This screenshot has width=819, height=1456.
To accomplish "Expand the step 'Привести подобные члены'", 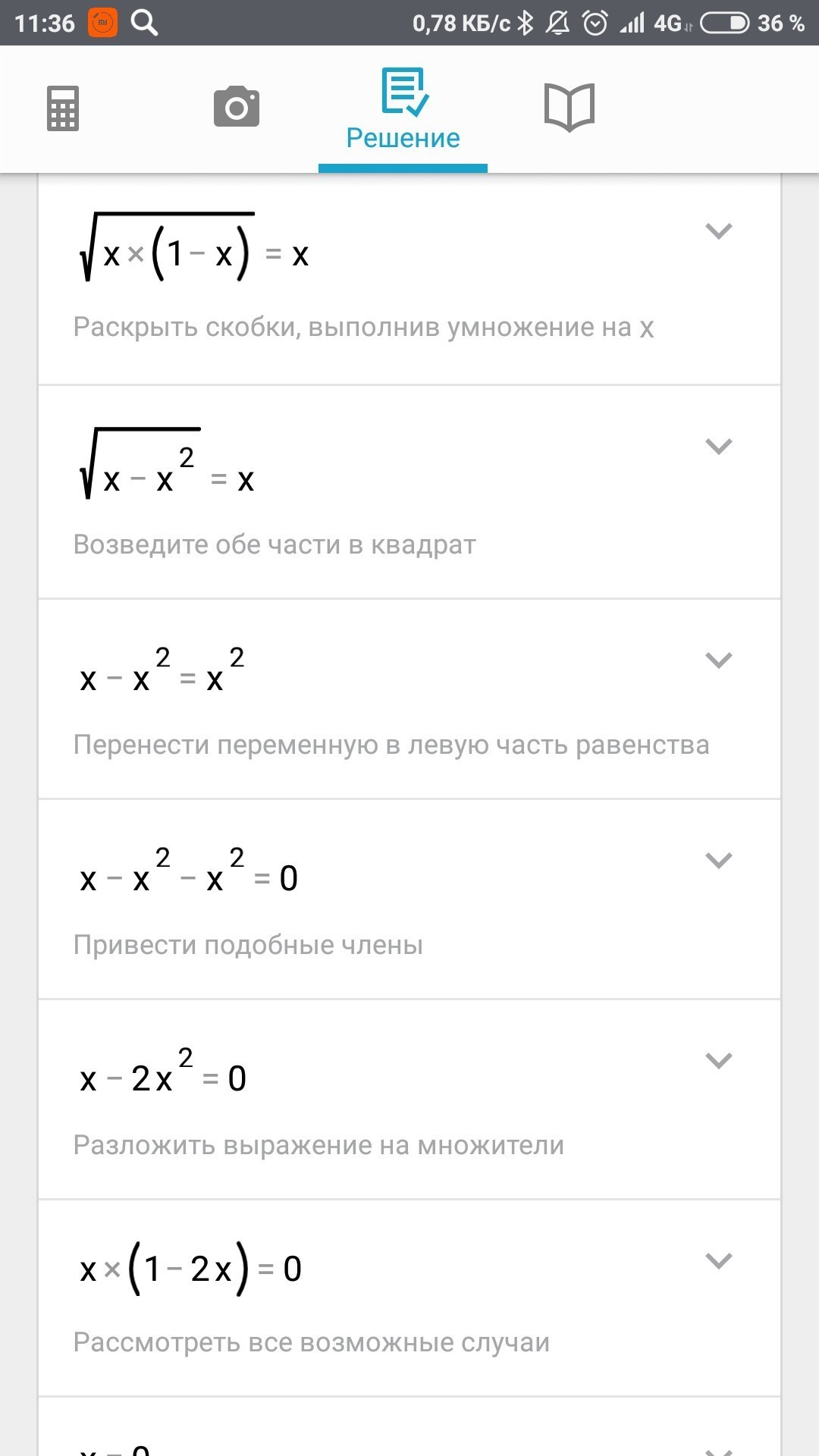I will (x=719, y=860).
